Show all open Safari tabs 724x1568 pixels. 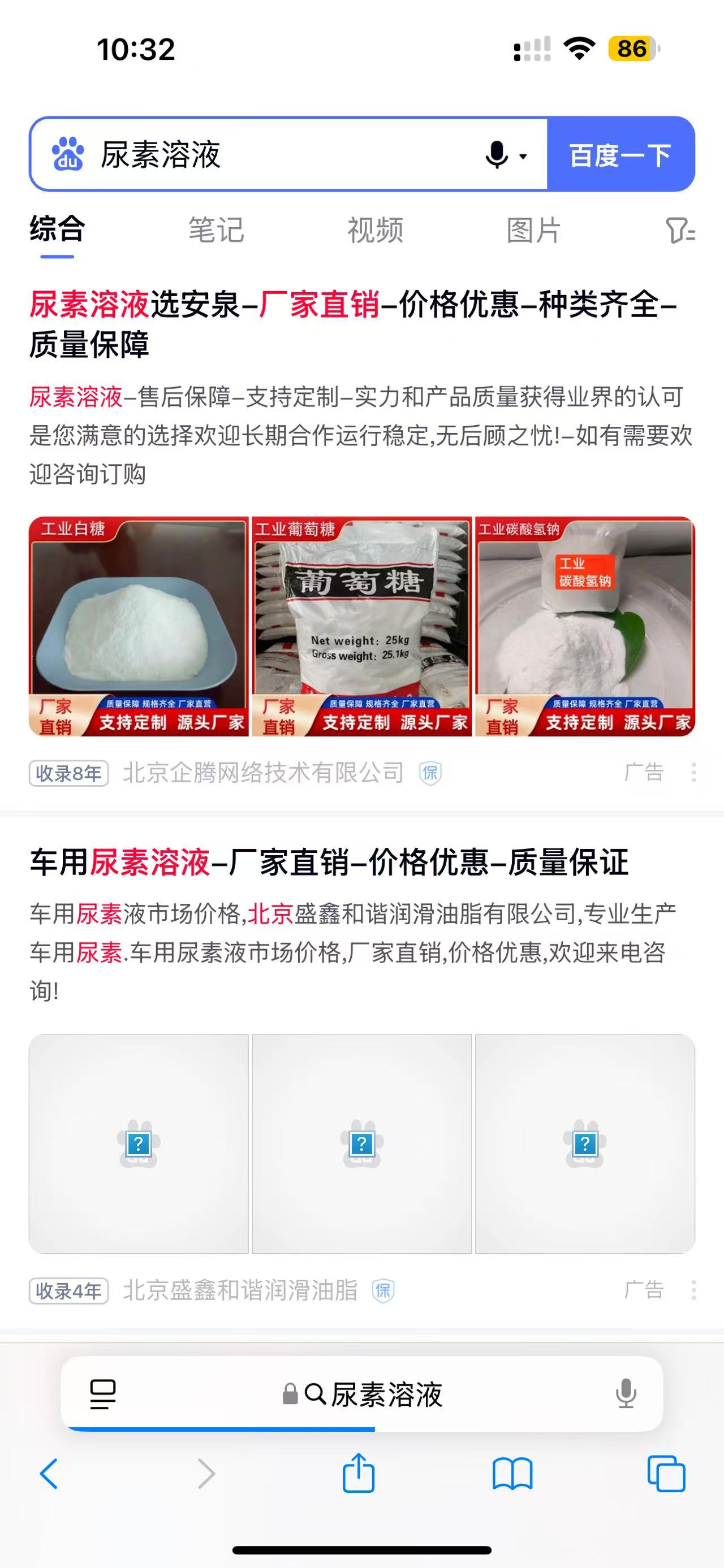[666, 1474]
